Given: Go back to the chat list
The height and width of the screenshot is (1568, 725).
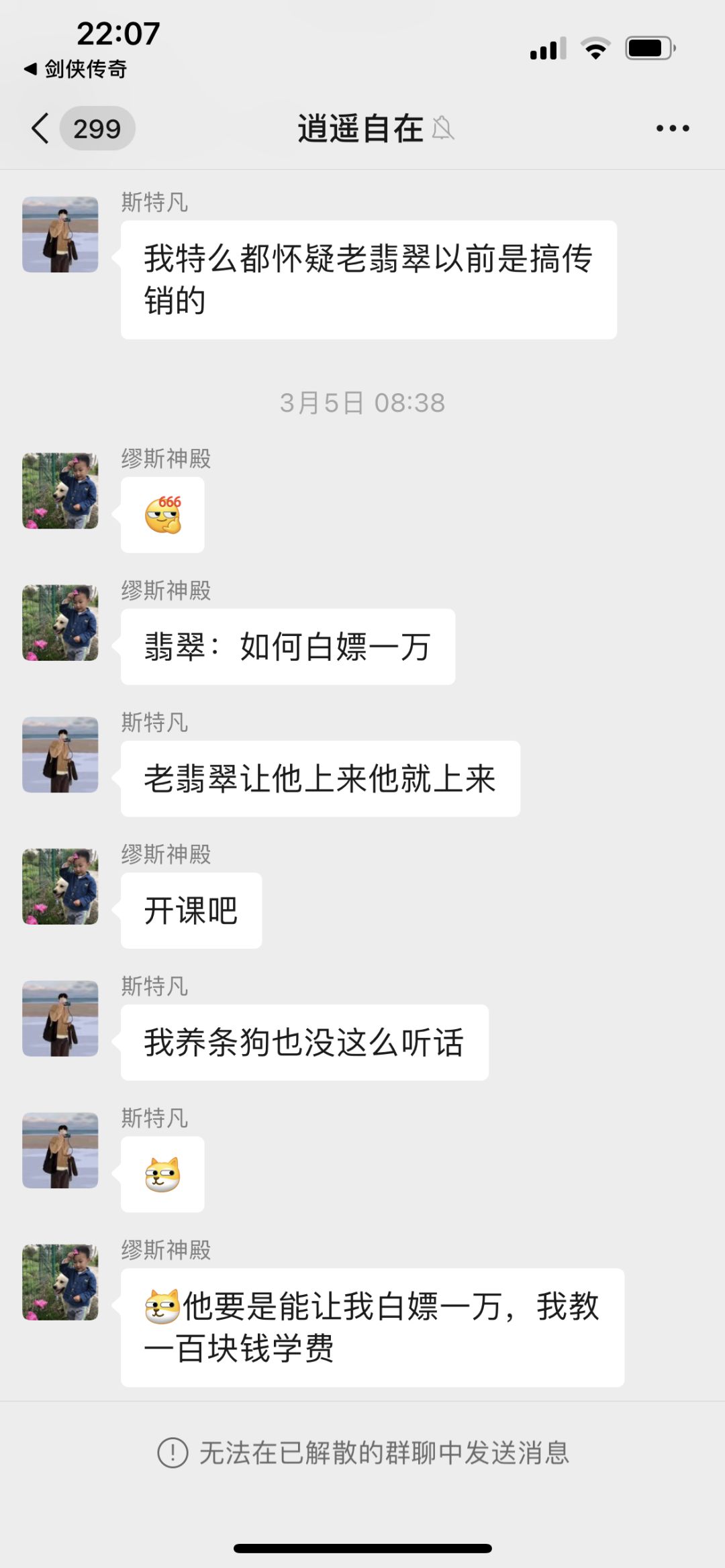Looking at the screenshot, I should [x=40, y=128].
